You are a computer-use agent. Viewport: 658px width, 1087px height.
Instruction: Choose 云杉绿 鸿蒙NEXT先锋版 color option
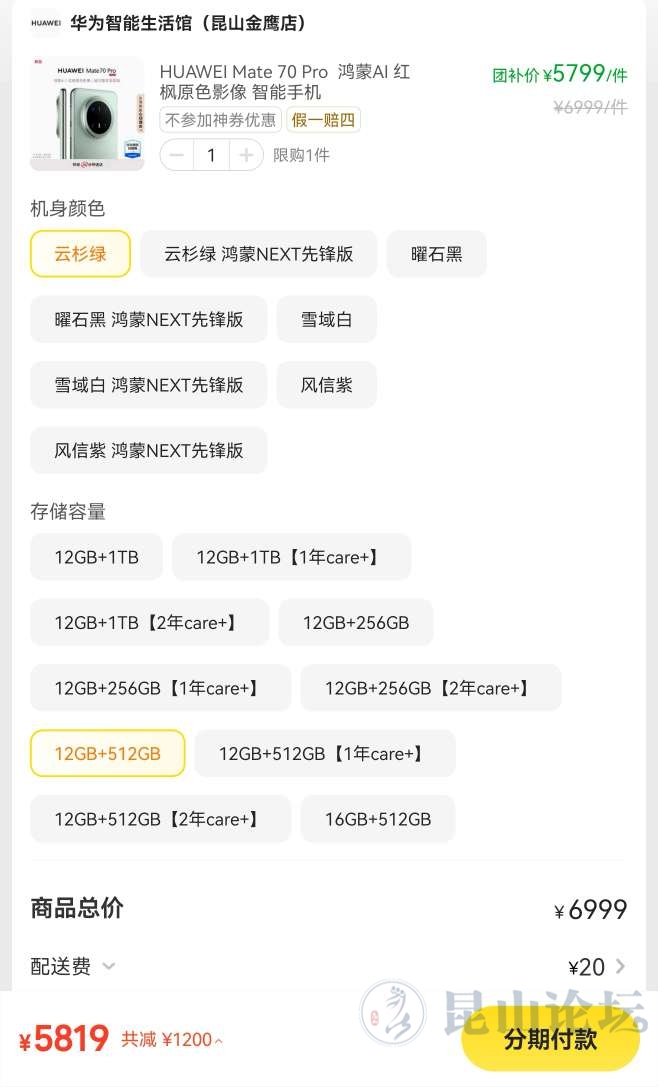(x=259, y=254)
